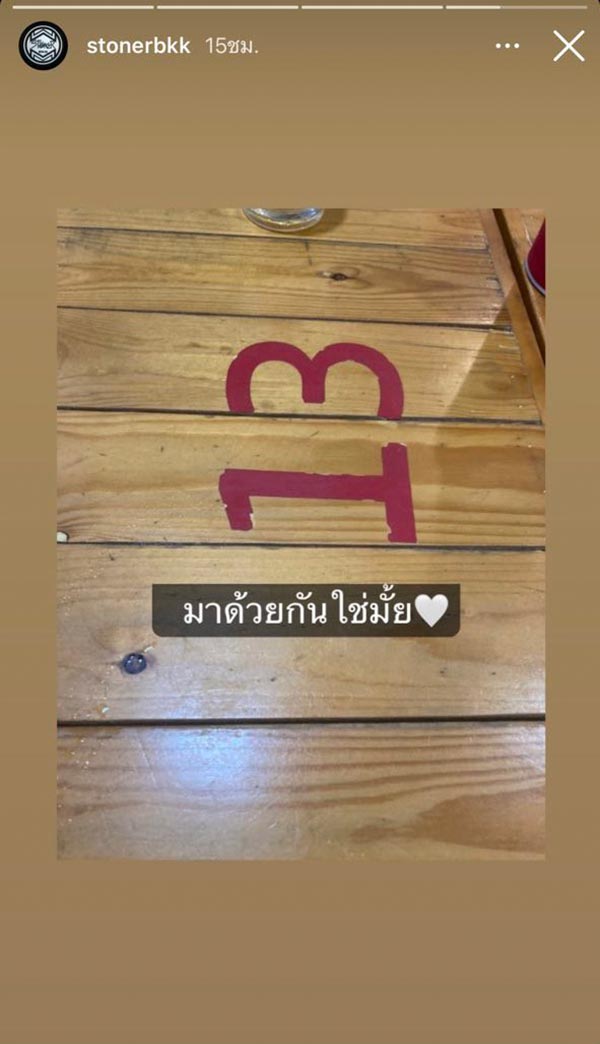Open the three-dot story options menu
Screen dimensions: 600x1044
pos(507,46)
